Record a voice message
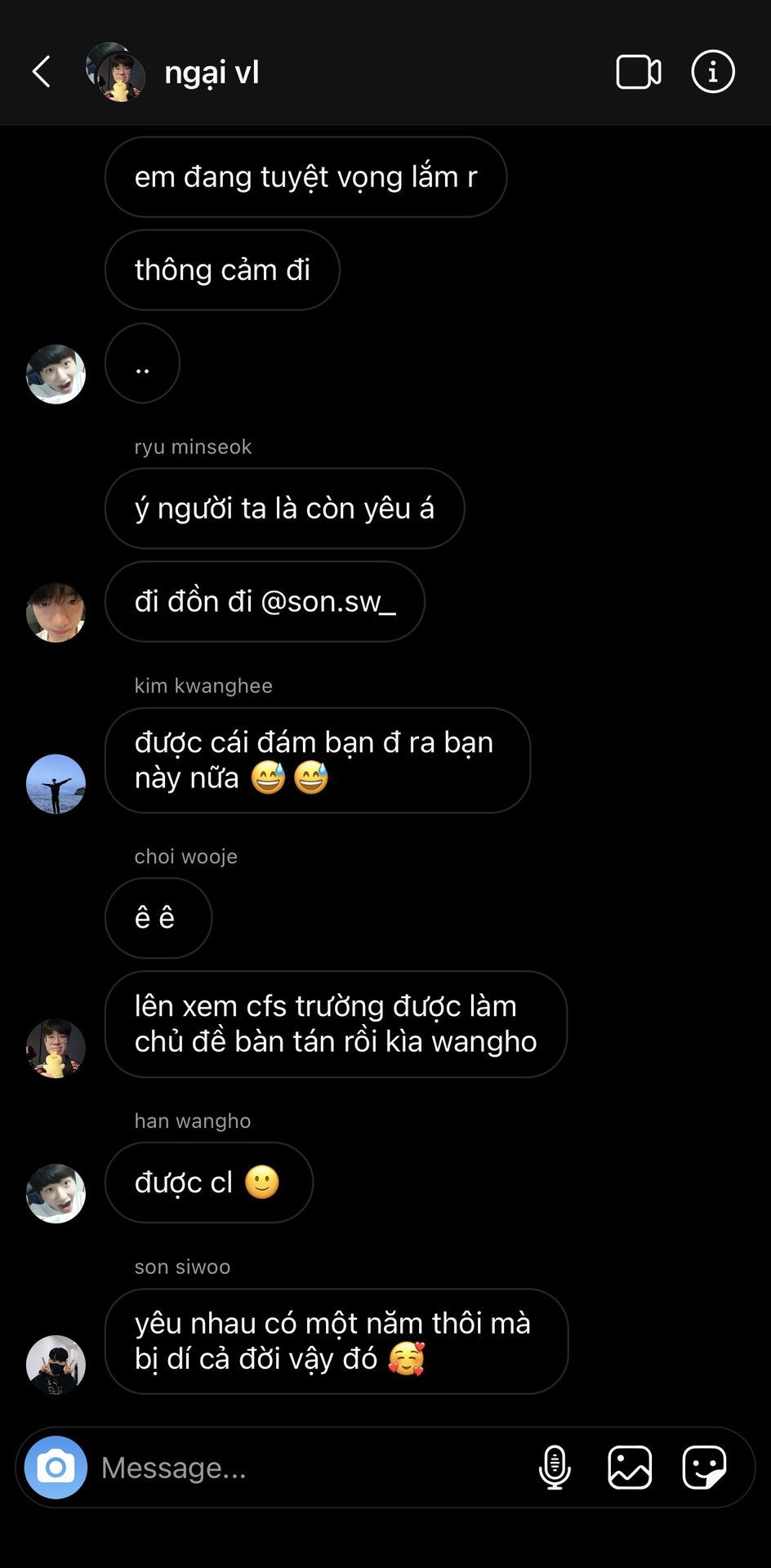The image size is (771, 1568). (x=555, y=1467)
